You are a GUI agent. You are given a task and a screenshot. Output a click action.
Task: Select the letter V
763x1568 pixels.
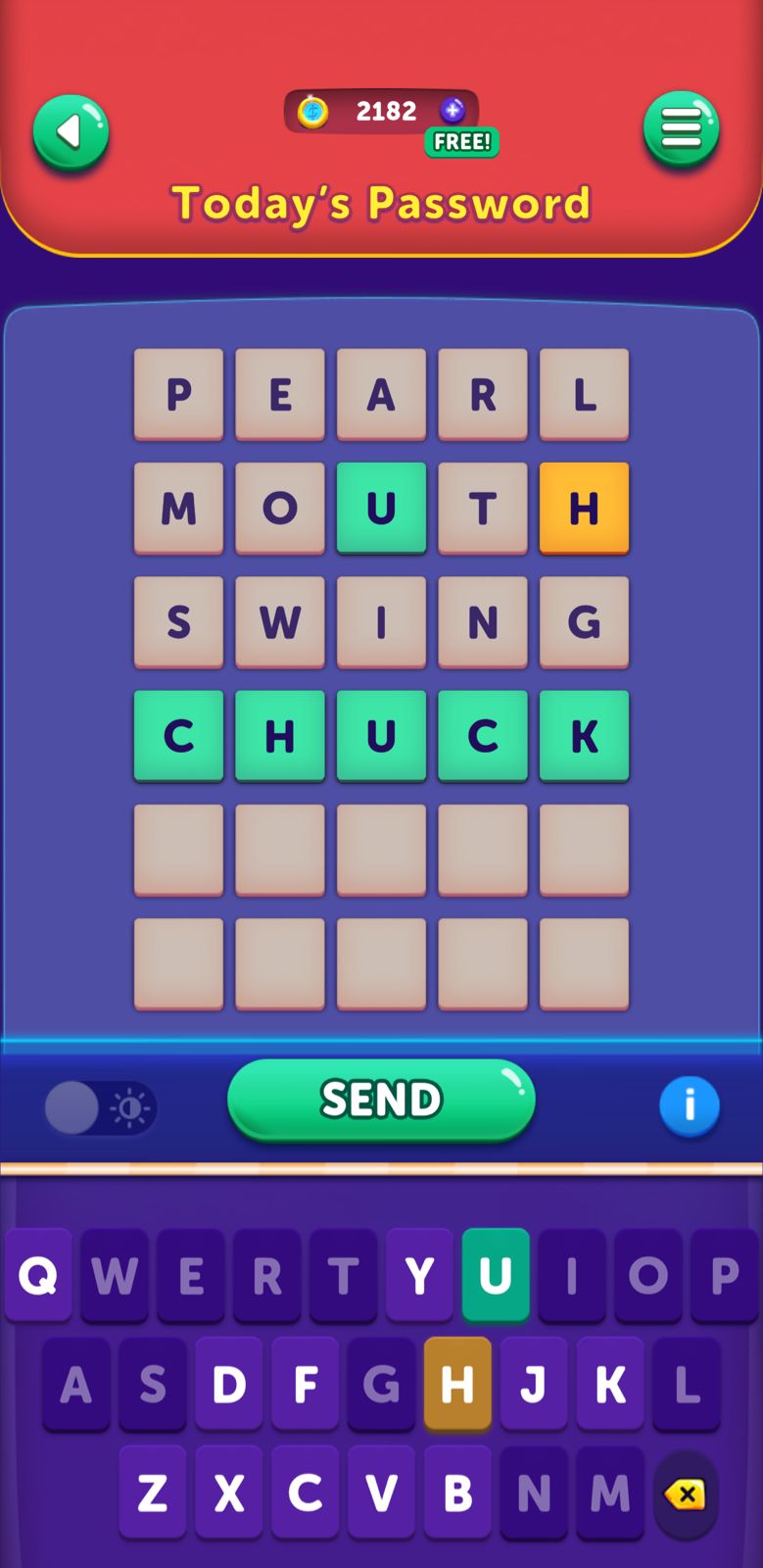pyautogui.click(x=381, y=1494)
